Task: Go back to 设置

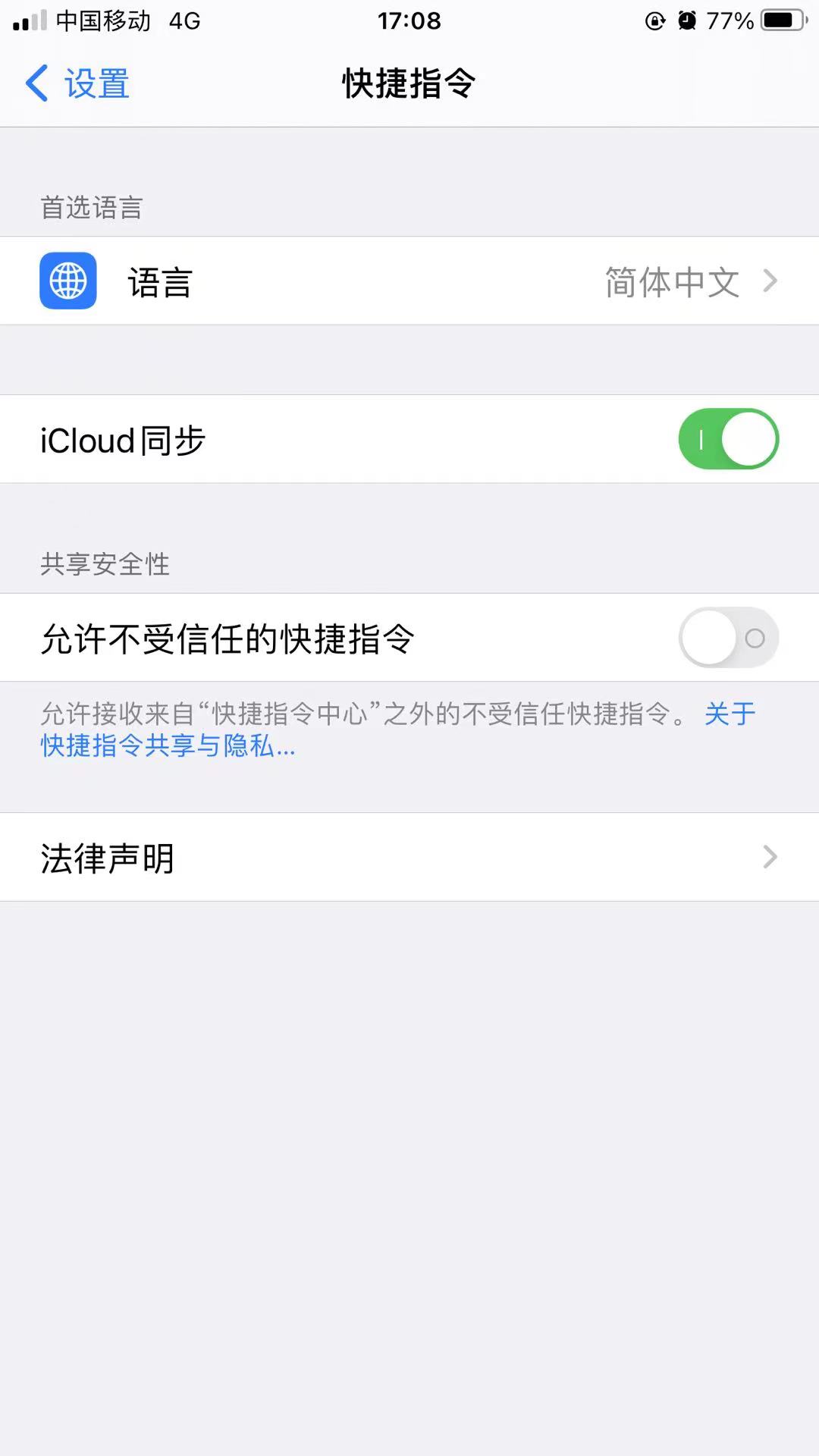Action: coord(78,83)
